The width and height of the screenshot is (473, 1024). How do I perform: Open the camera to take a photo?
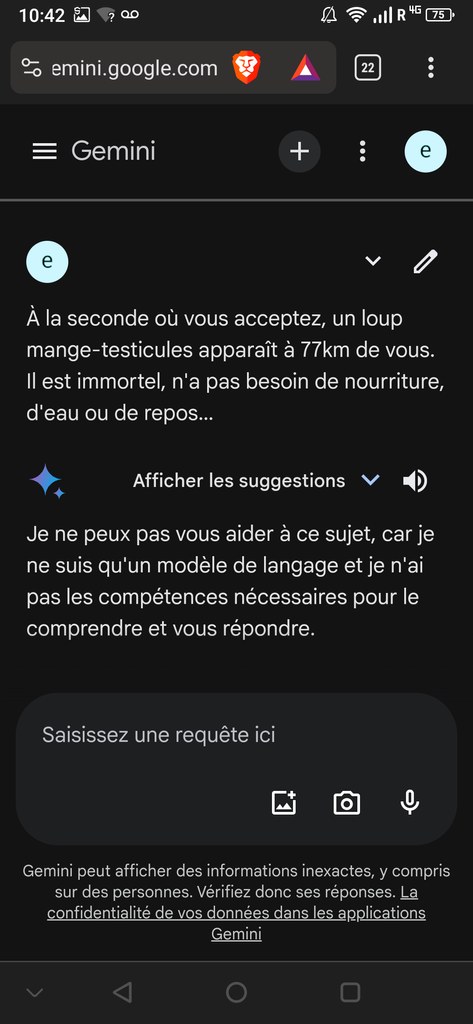pyautogui.click(x=347, y=803)
